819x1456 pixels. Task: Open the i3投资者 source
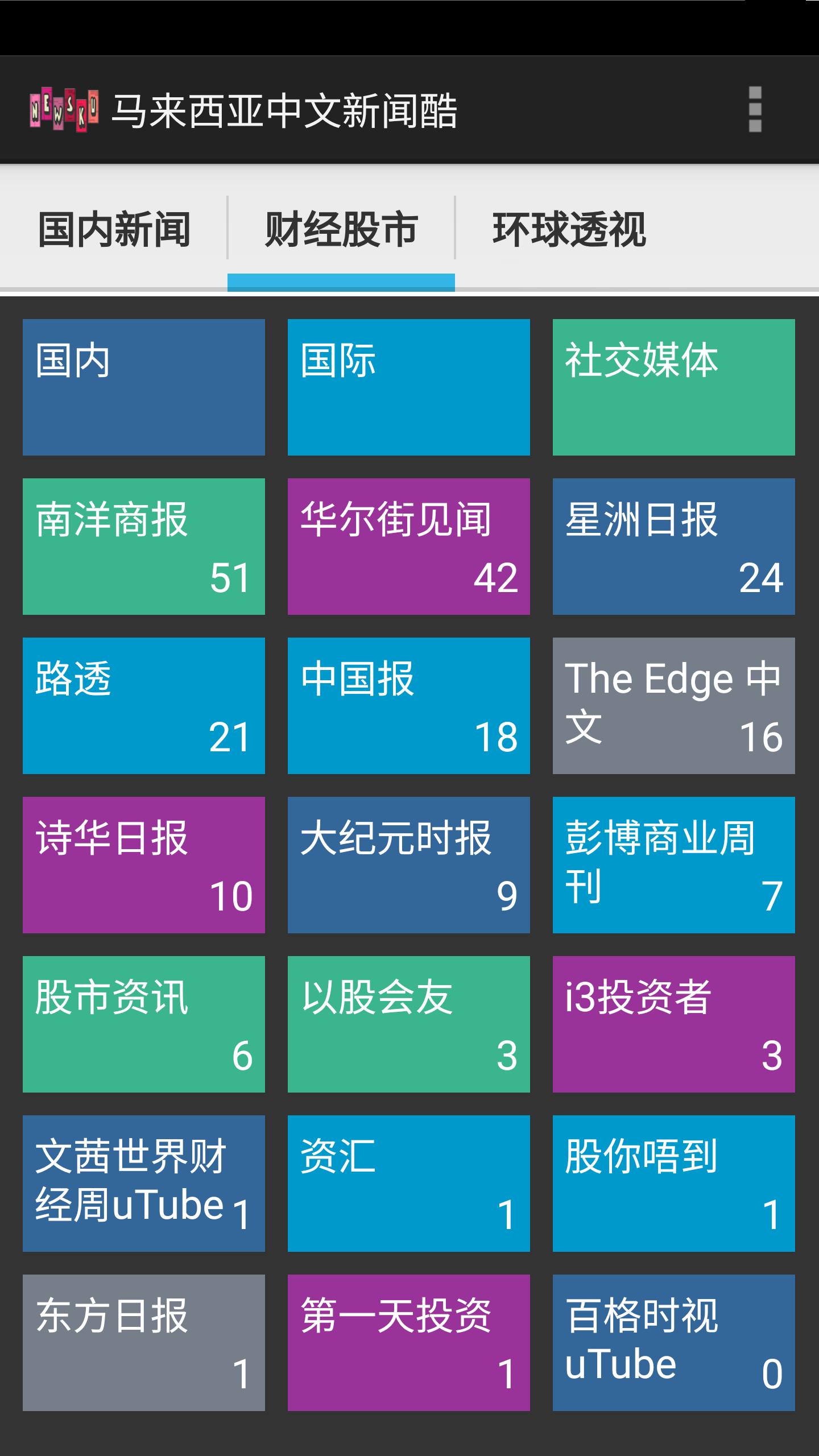(674, 1024)
